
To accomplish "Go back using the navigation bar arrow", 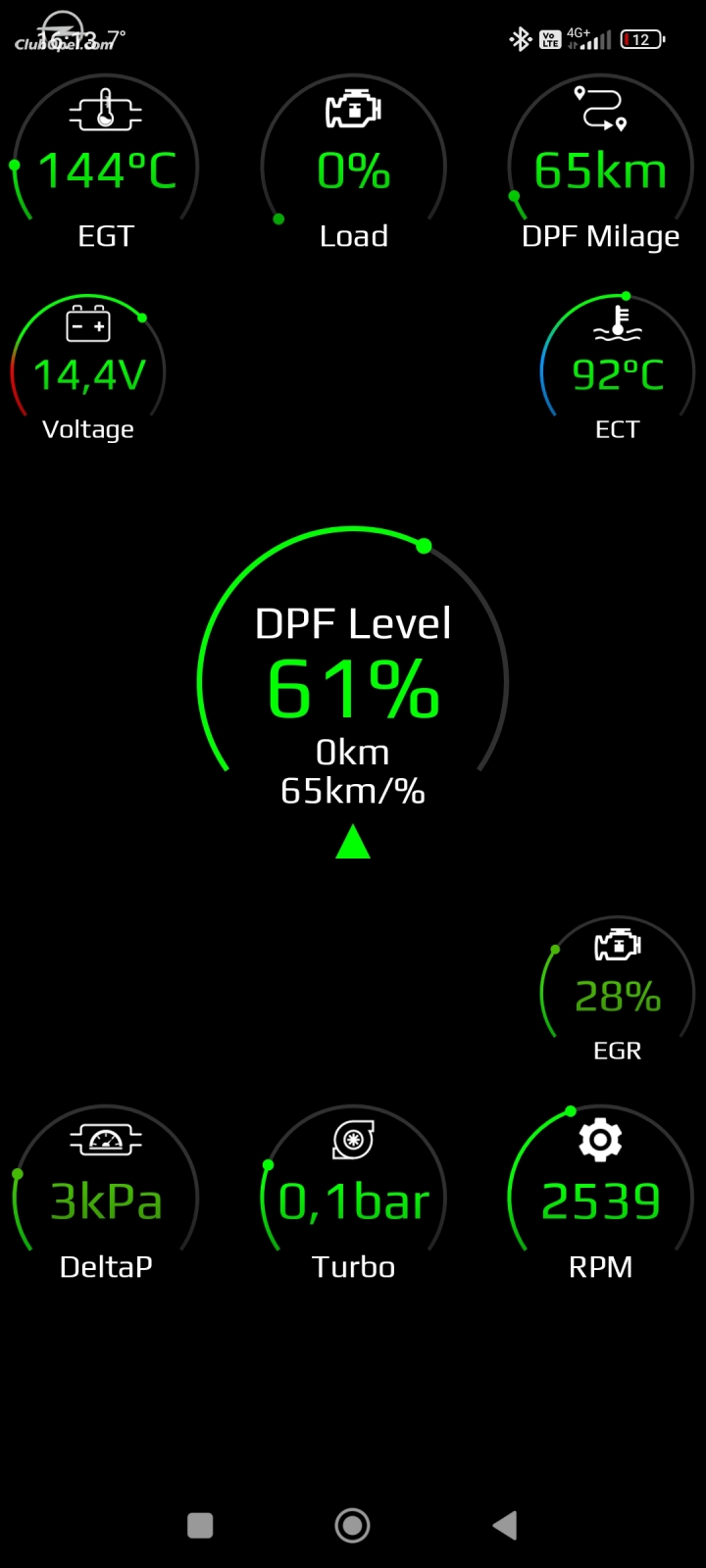I will coord(505,1525).
